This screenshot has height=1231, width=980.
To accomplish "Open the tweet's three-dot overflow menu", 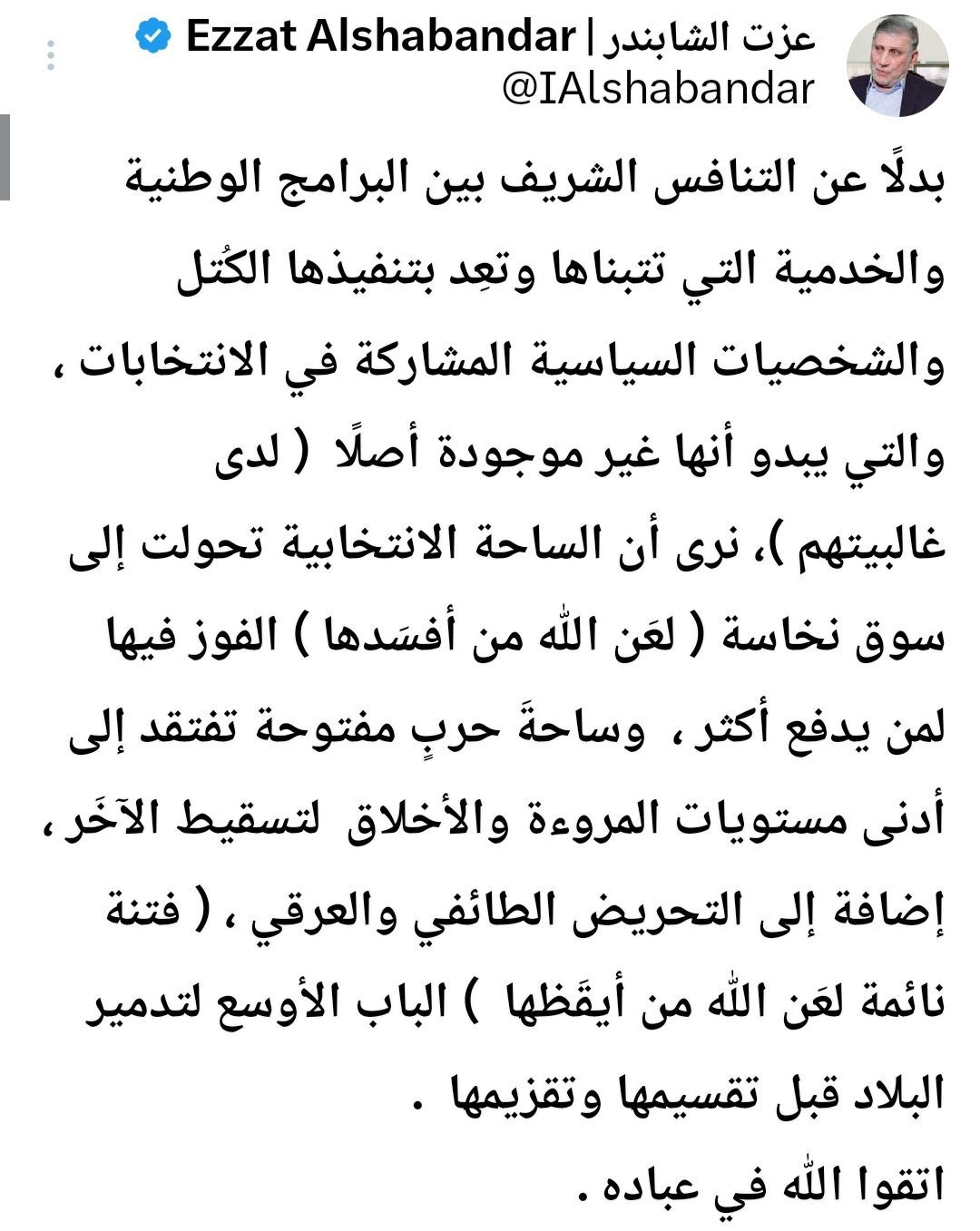I will pos(52,56).
